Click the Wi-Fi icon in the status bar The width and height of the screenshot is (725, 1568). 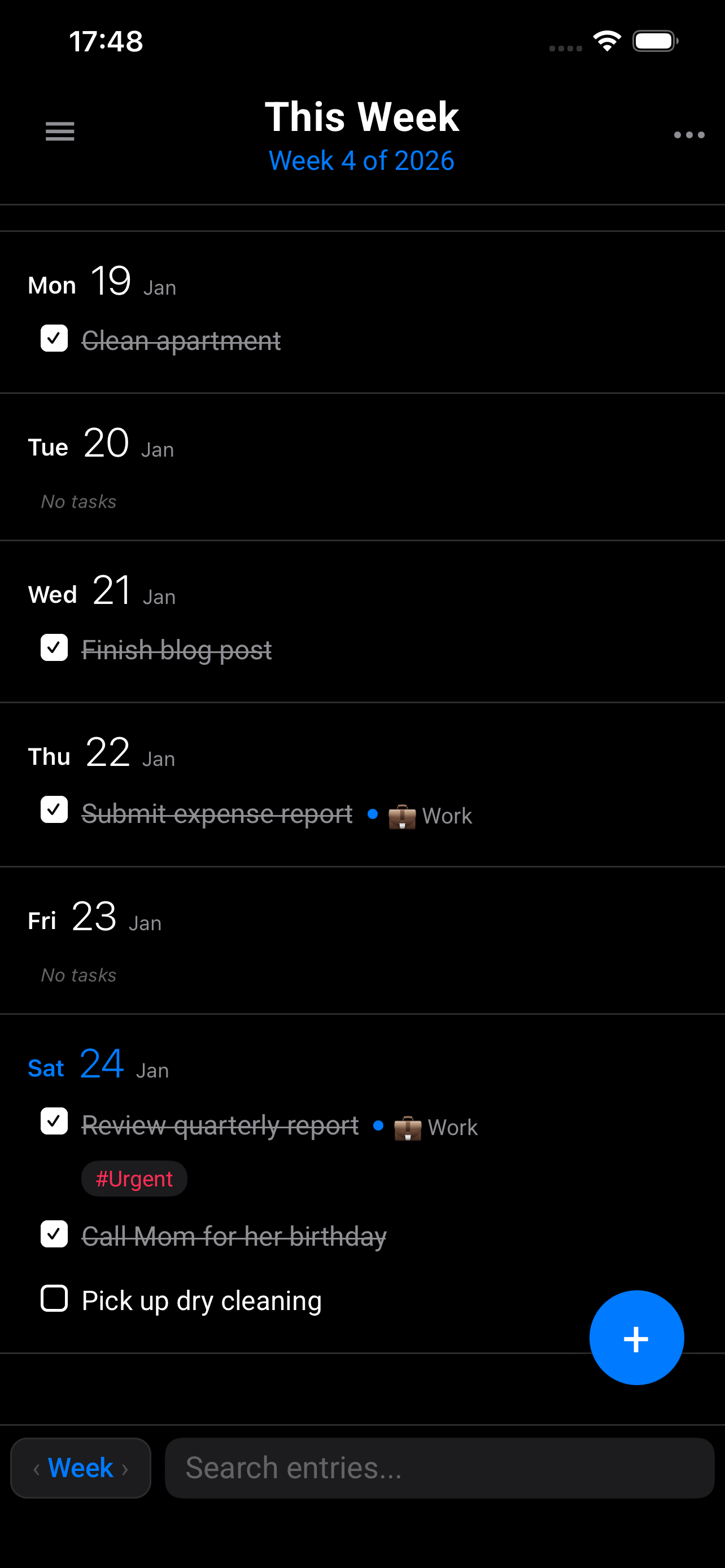[606, 40]
